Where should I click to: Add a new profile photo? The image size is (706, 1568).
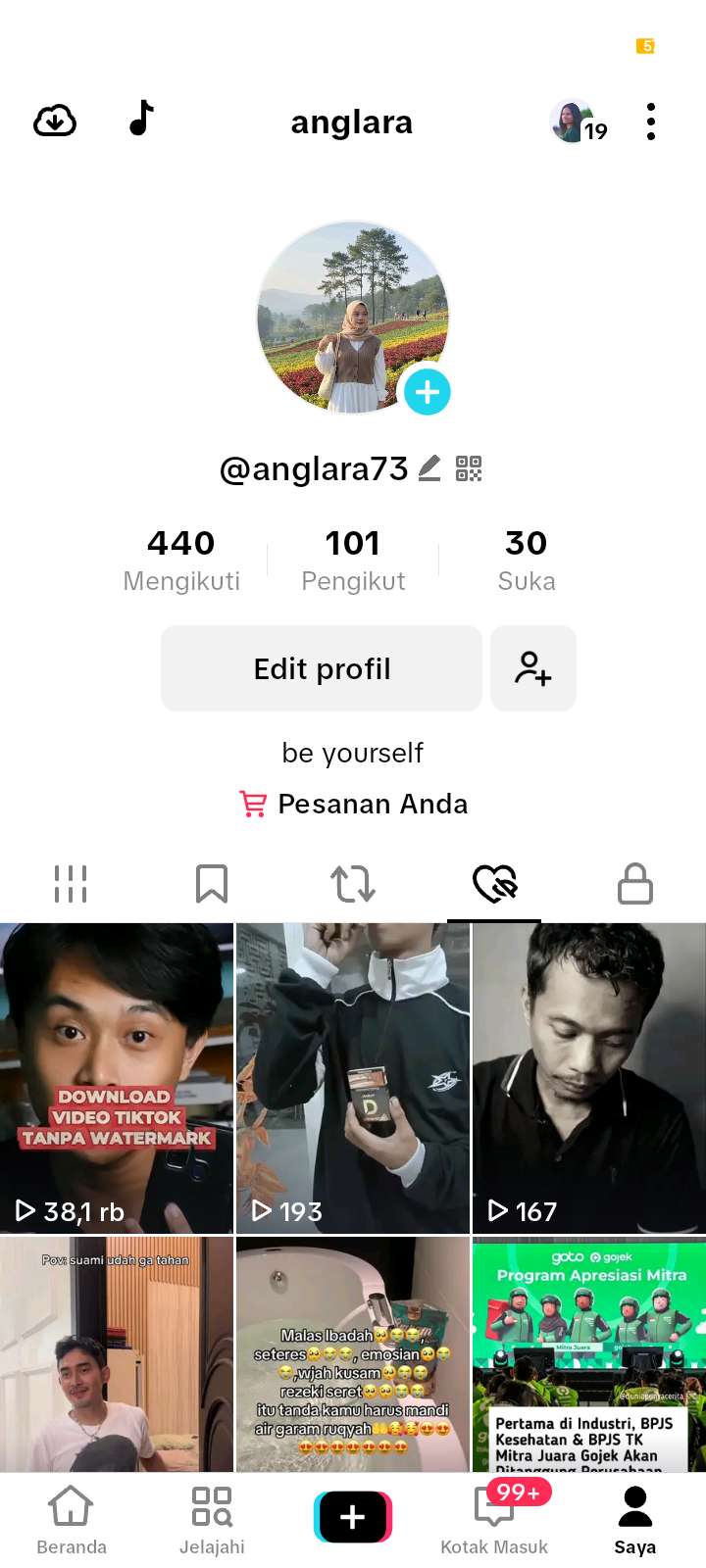428,392
